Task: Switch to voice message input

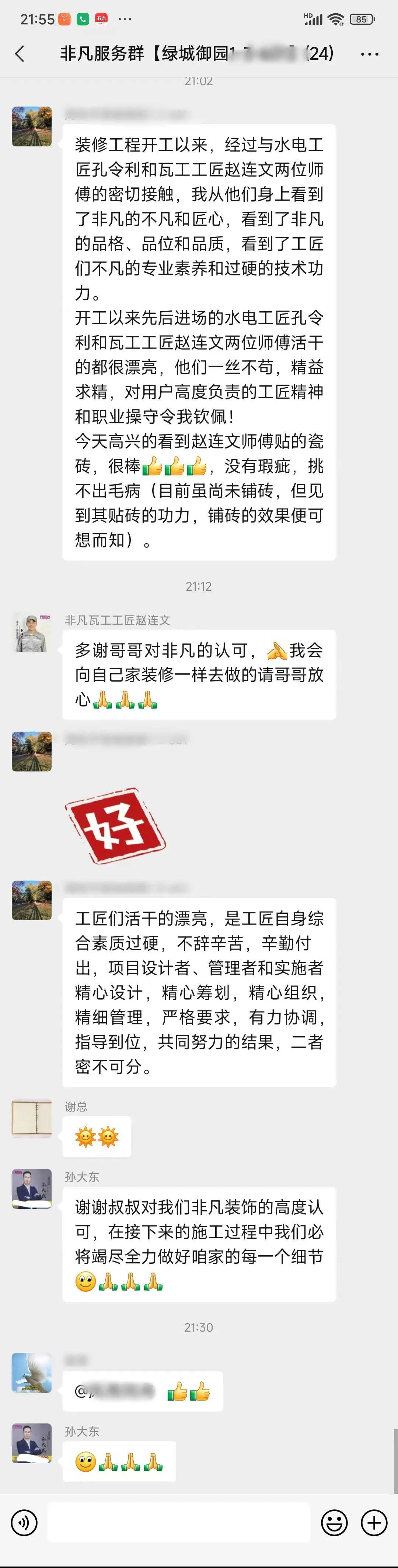Action: click(24, 1522)
